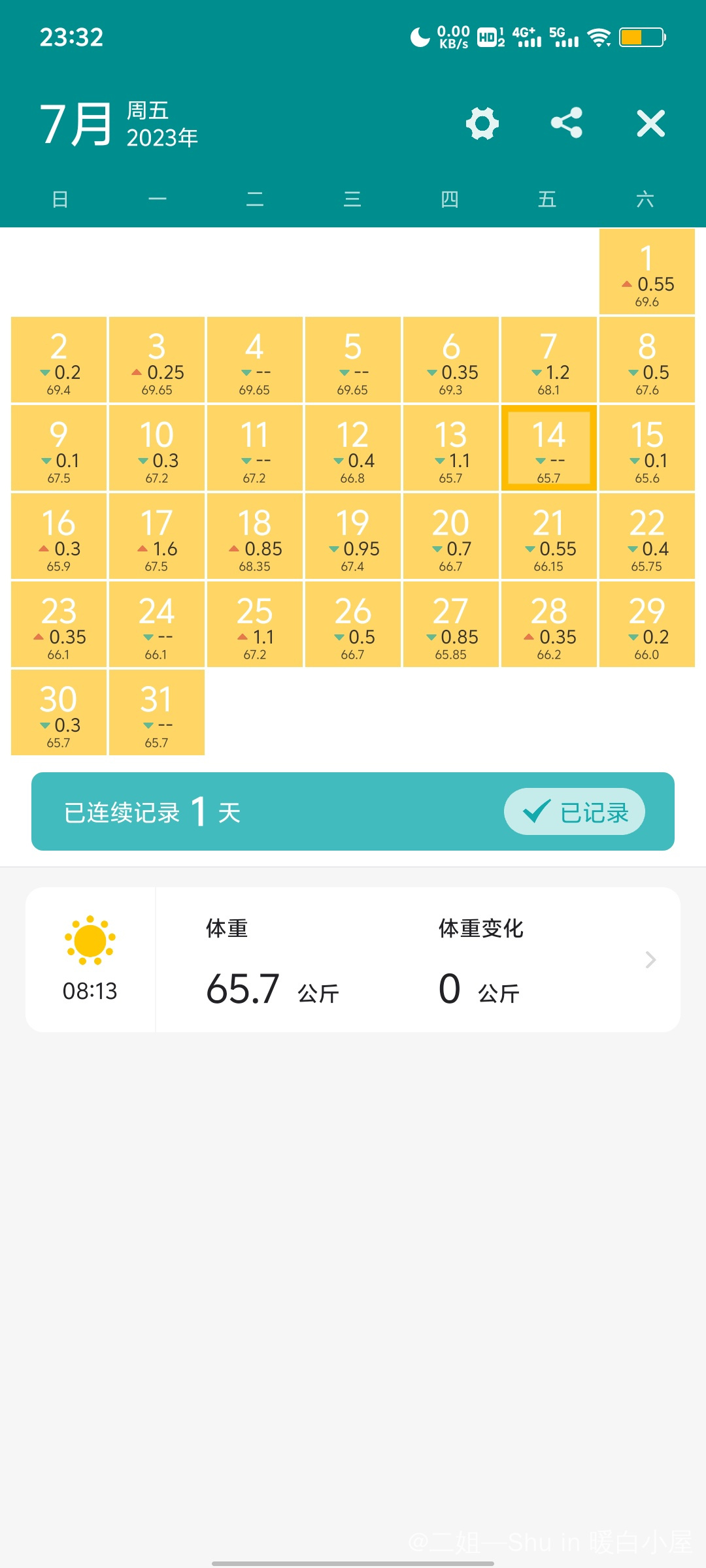Close the calendar view
706x1568 pixels.
(650, 123)
